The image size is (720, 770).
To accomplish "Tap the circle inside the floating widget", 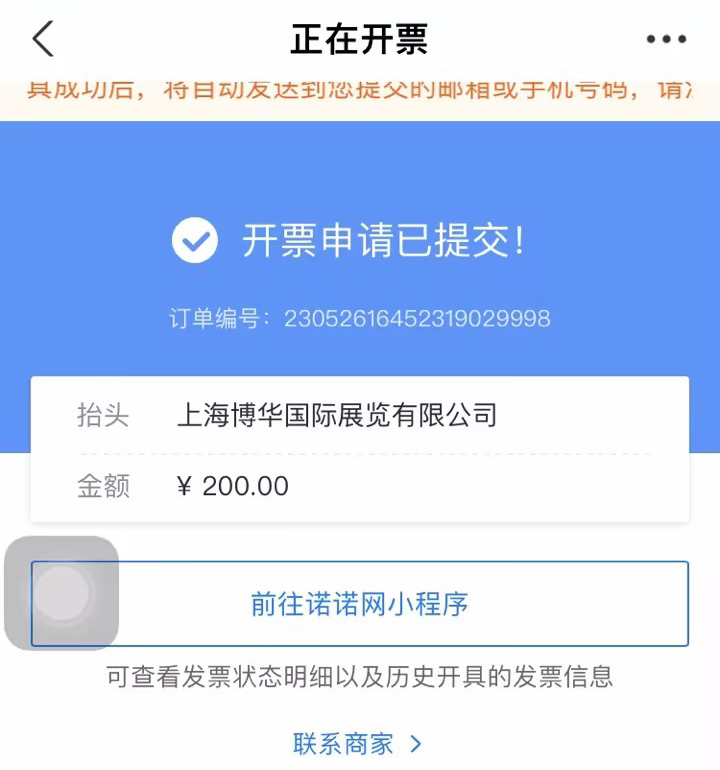I will pyautogui.click(x=62, y=592).
